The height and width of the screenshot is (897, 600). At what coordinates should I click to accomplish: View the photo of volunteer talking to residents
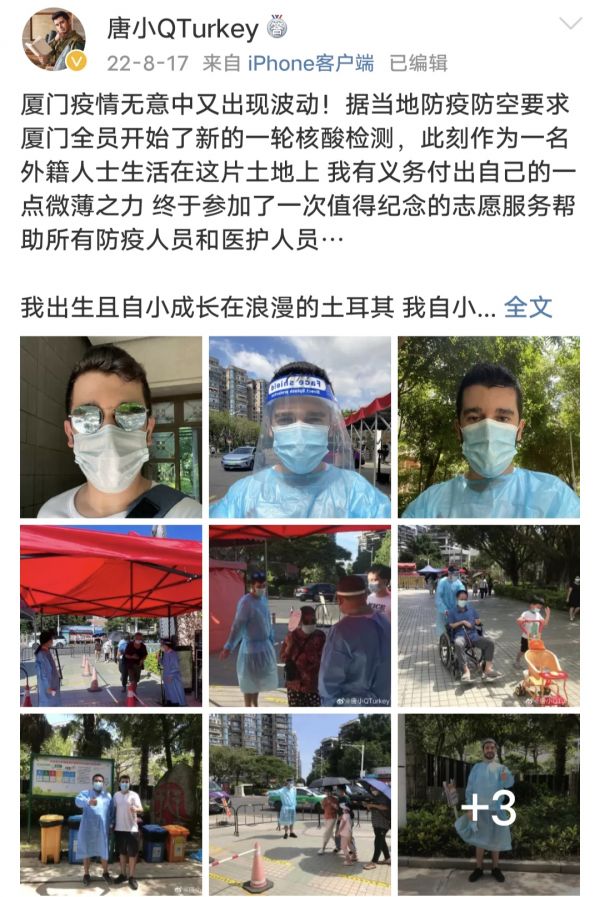tap(300, 616)
